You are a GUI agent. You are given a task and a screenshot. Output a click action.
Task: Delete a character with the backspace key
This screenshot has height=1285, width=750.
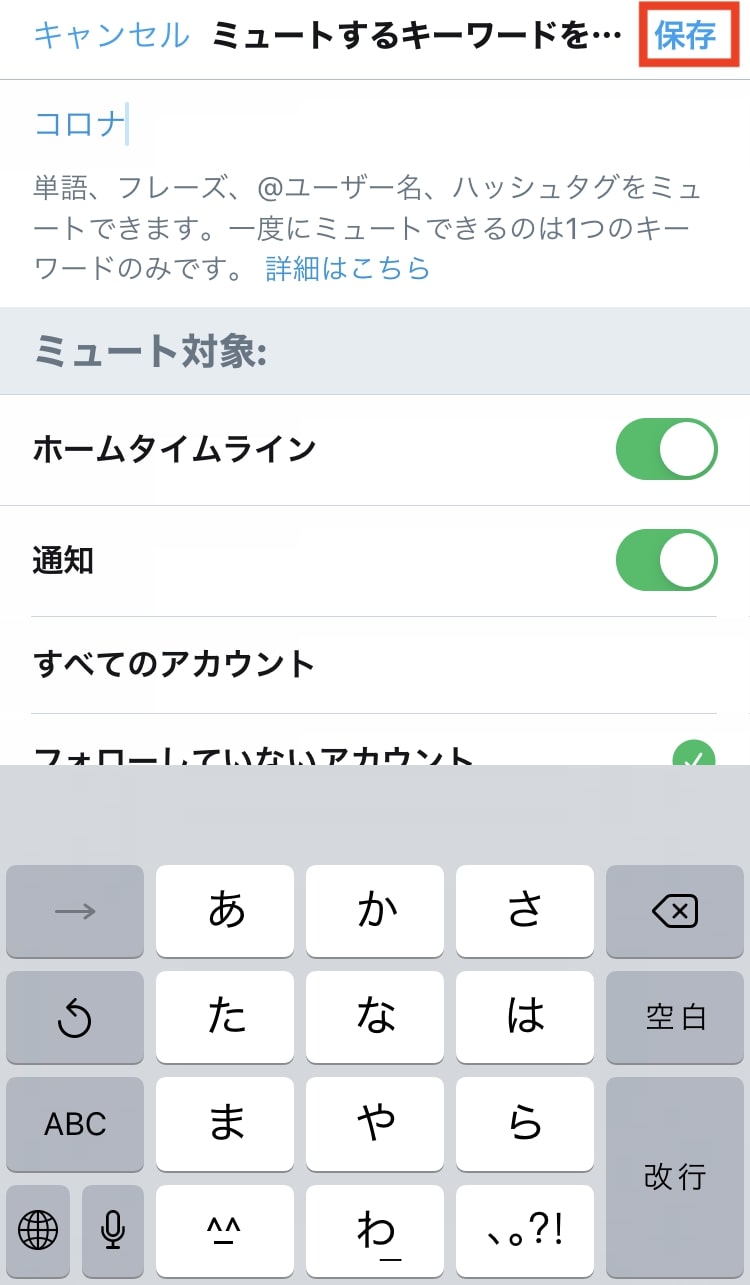click(x=675, y=911)
